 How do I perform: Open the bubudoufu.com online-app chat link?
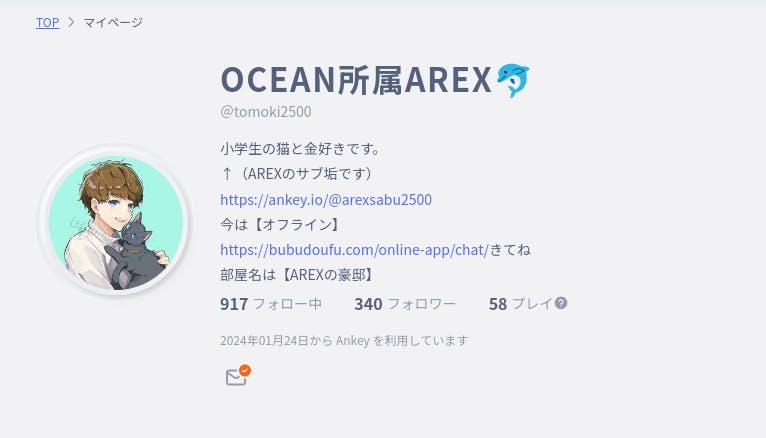(x=354, y=249)
